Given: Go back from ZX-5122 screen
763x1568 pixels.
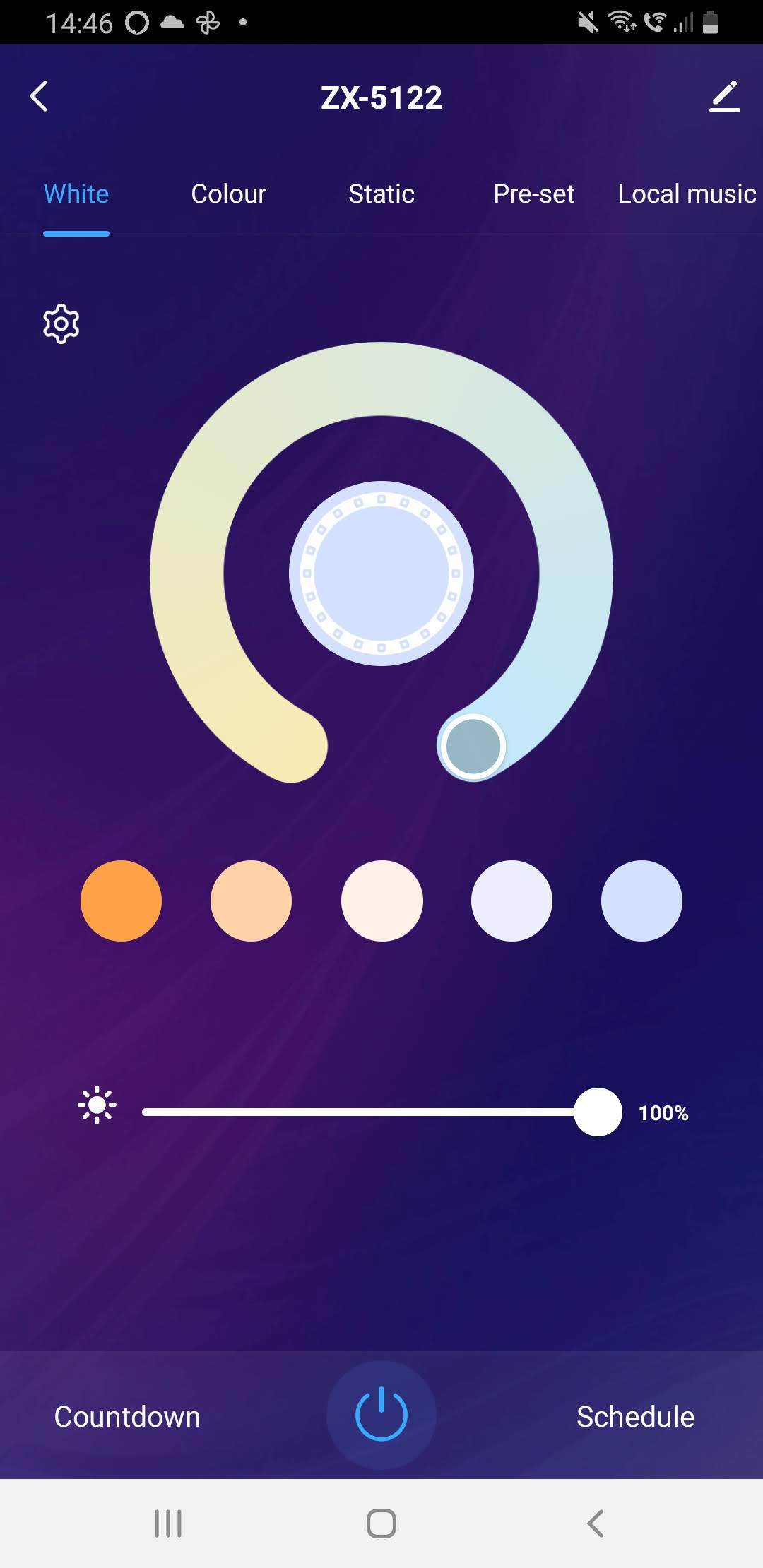Looking at the screenshot, I should [39, 96].
